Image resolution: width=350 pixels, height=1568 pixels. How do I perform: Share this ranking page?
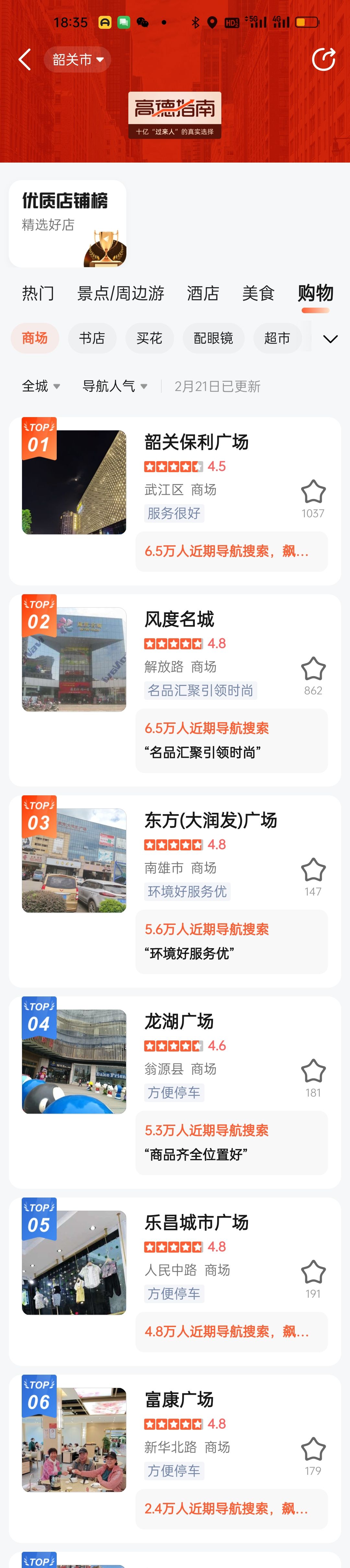point(323,60)
